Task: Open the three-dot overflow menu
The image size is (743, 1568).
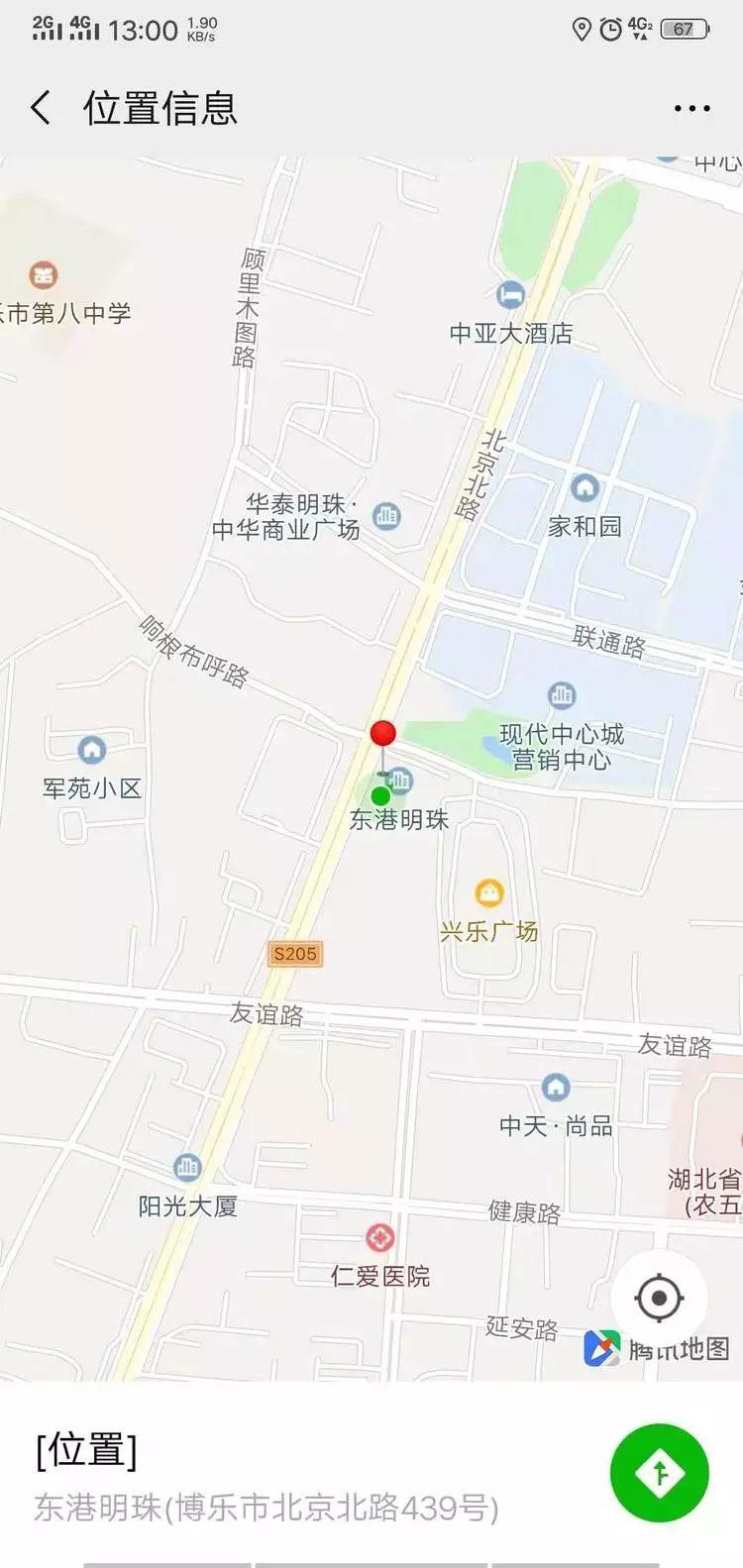Action: (691, 109)
